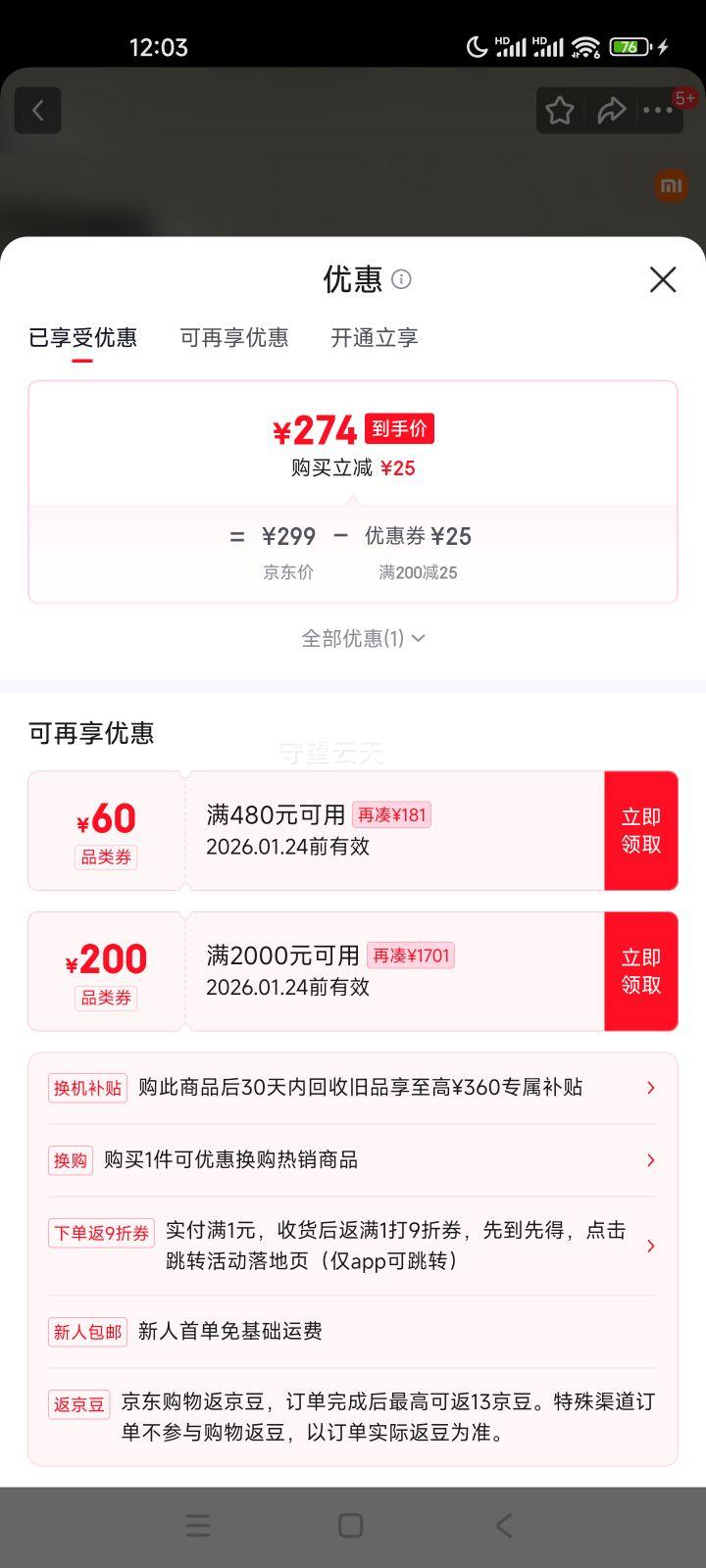Switch to the 可再享优惠 tab
This screenshot has height=1568, width=706.
click(234, 337)
